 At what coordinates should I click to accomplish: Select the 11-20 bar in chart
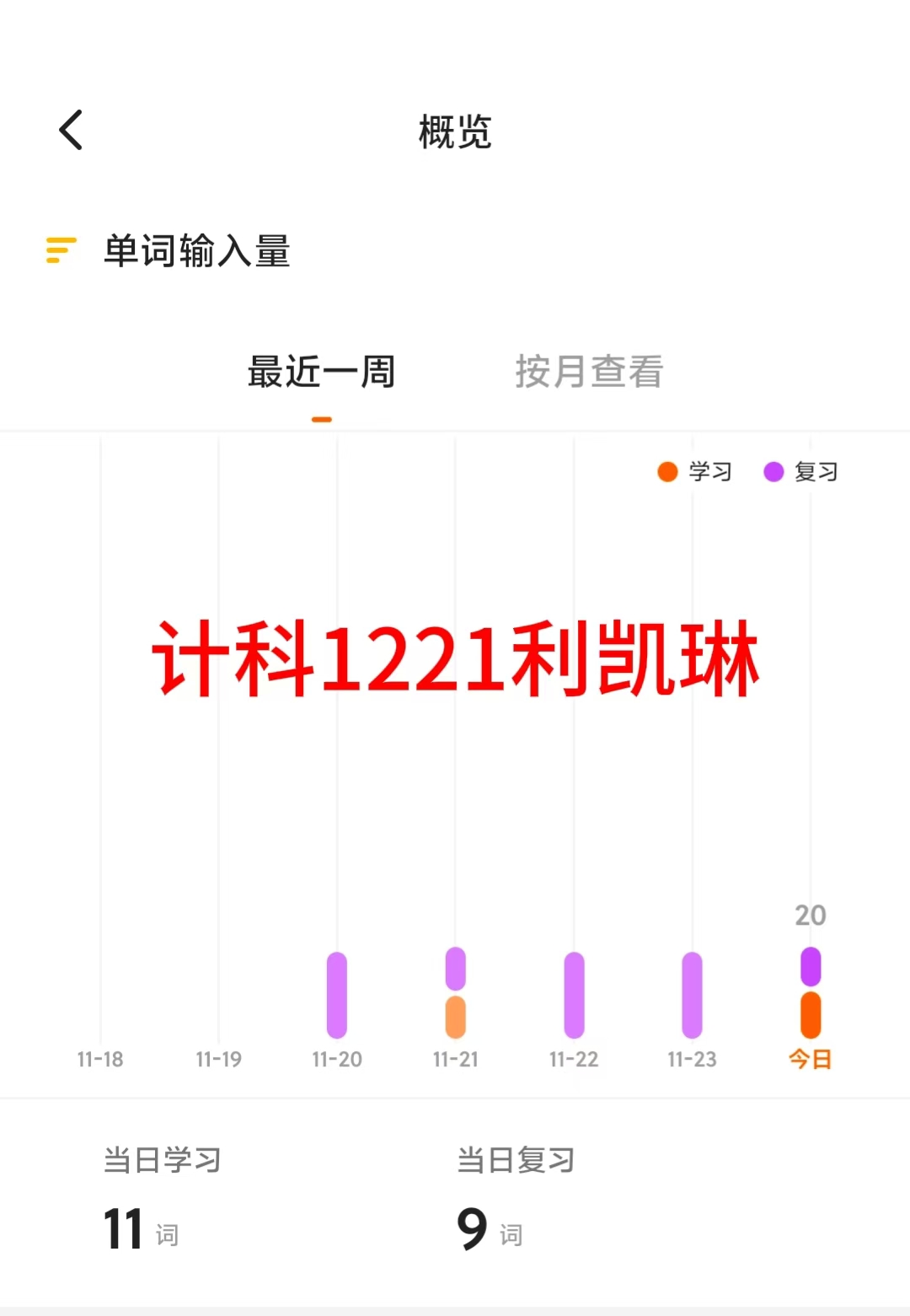(x=337, y=995)
